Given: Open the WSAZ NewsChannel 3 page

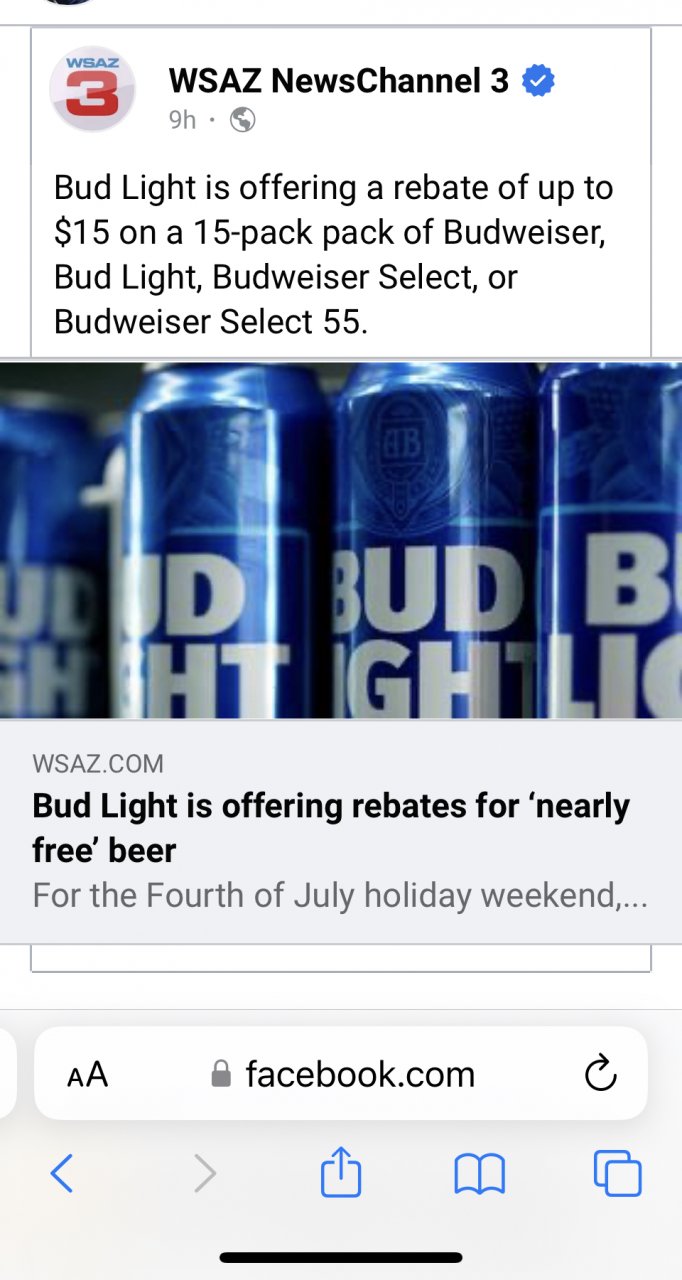Looking at the screenshot, I should [338, 80].
